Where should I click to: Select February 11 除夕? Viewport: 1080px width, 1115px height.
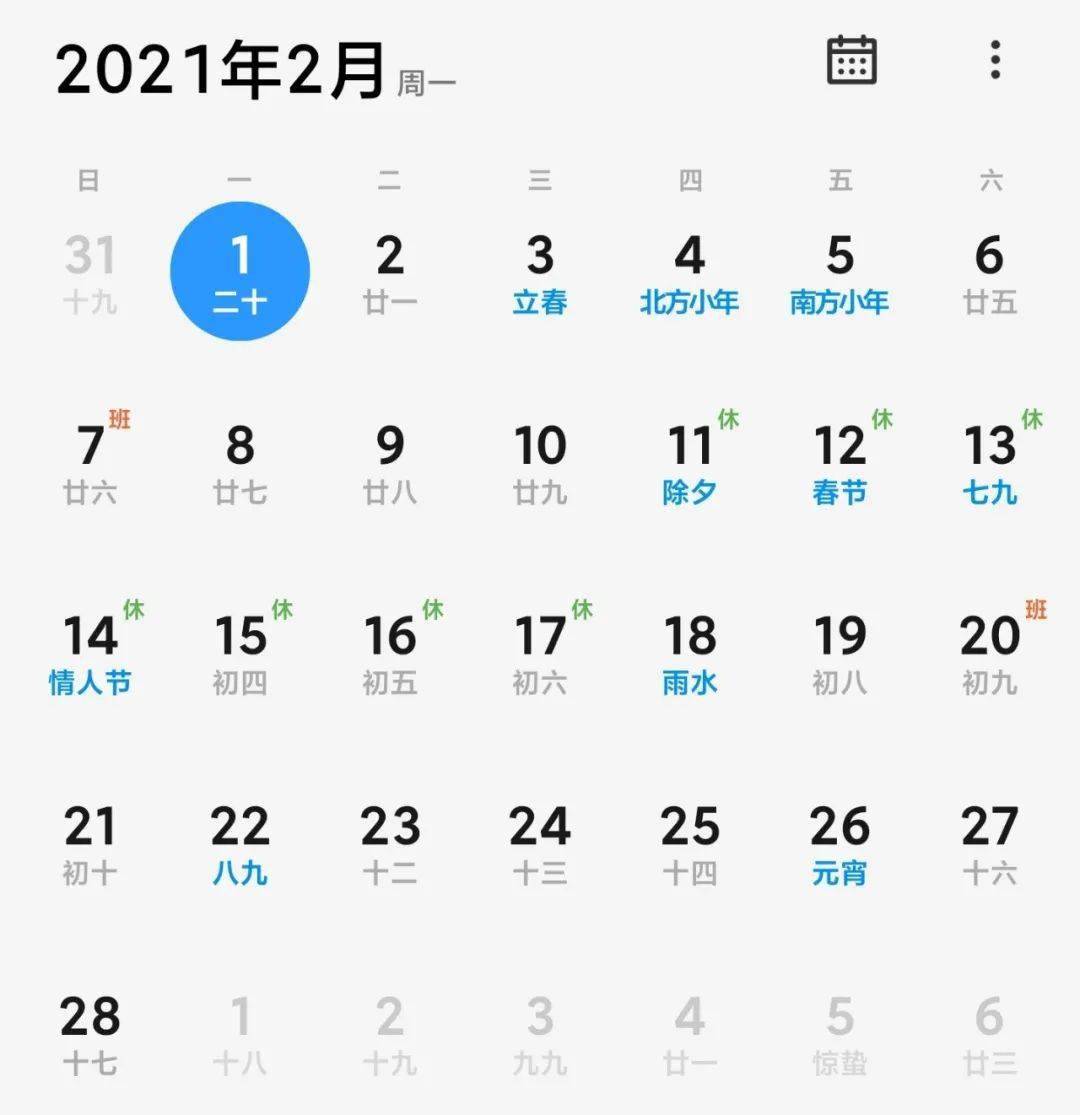(x=690, y=462)
